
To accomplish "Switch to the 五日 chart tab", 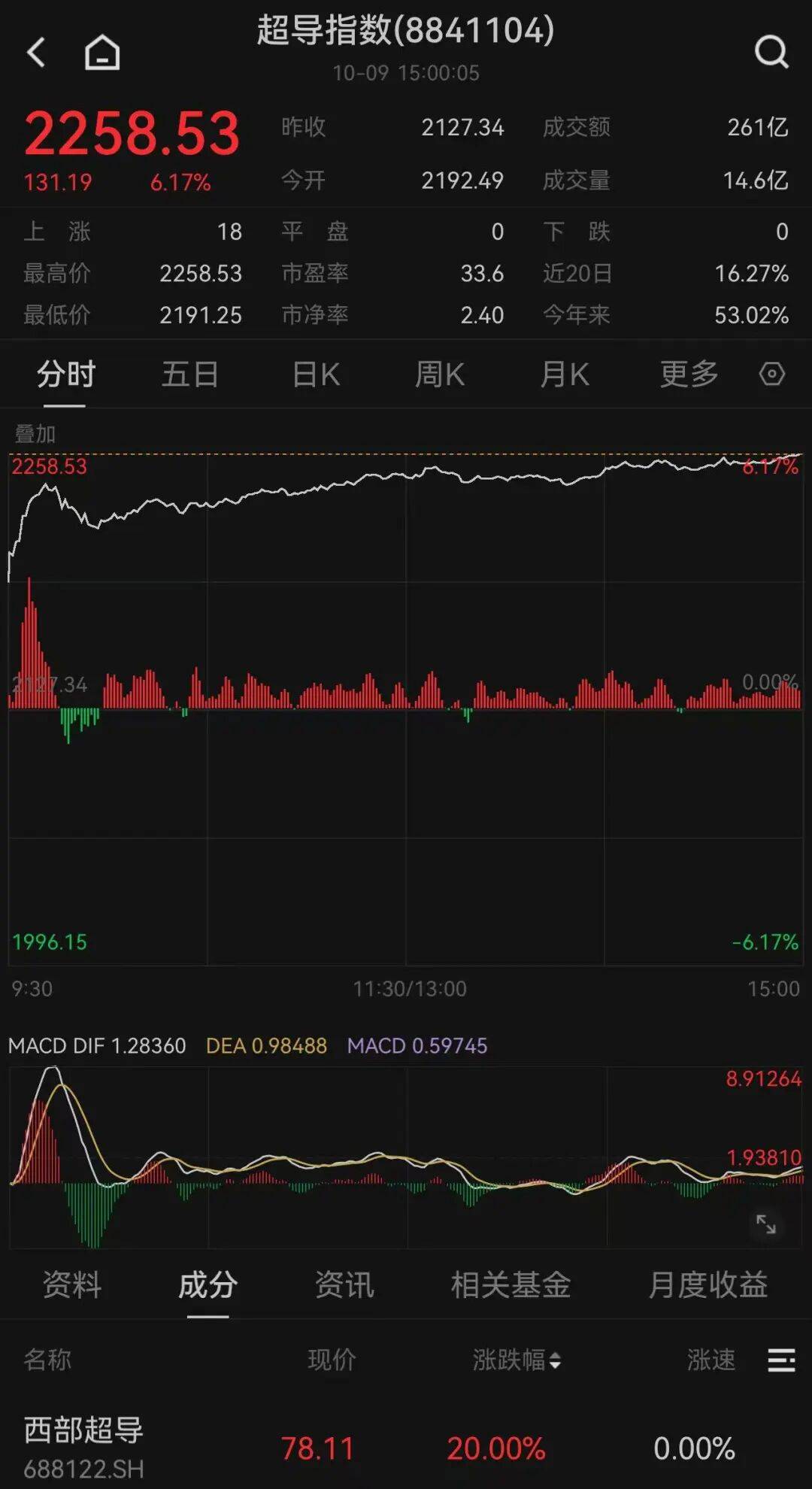I will [189, 374].
